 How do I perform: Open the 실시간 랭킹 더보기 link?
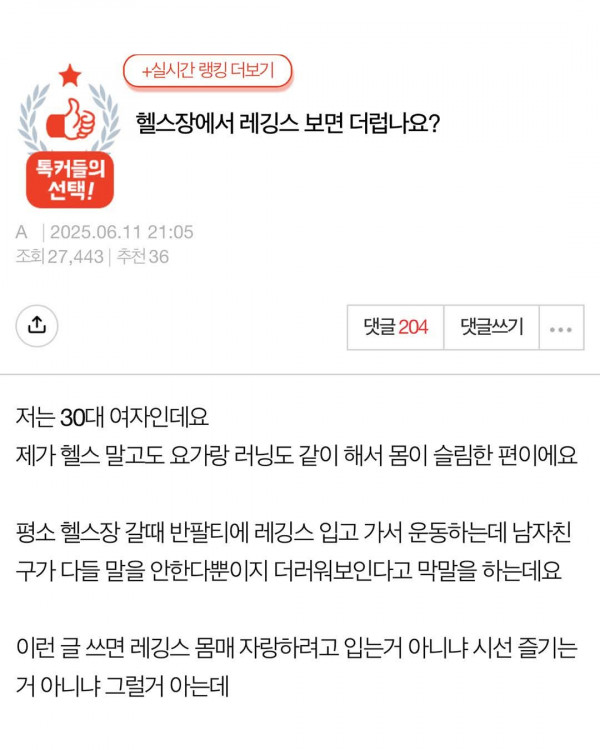[x=207, y=71]
